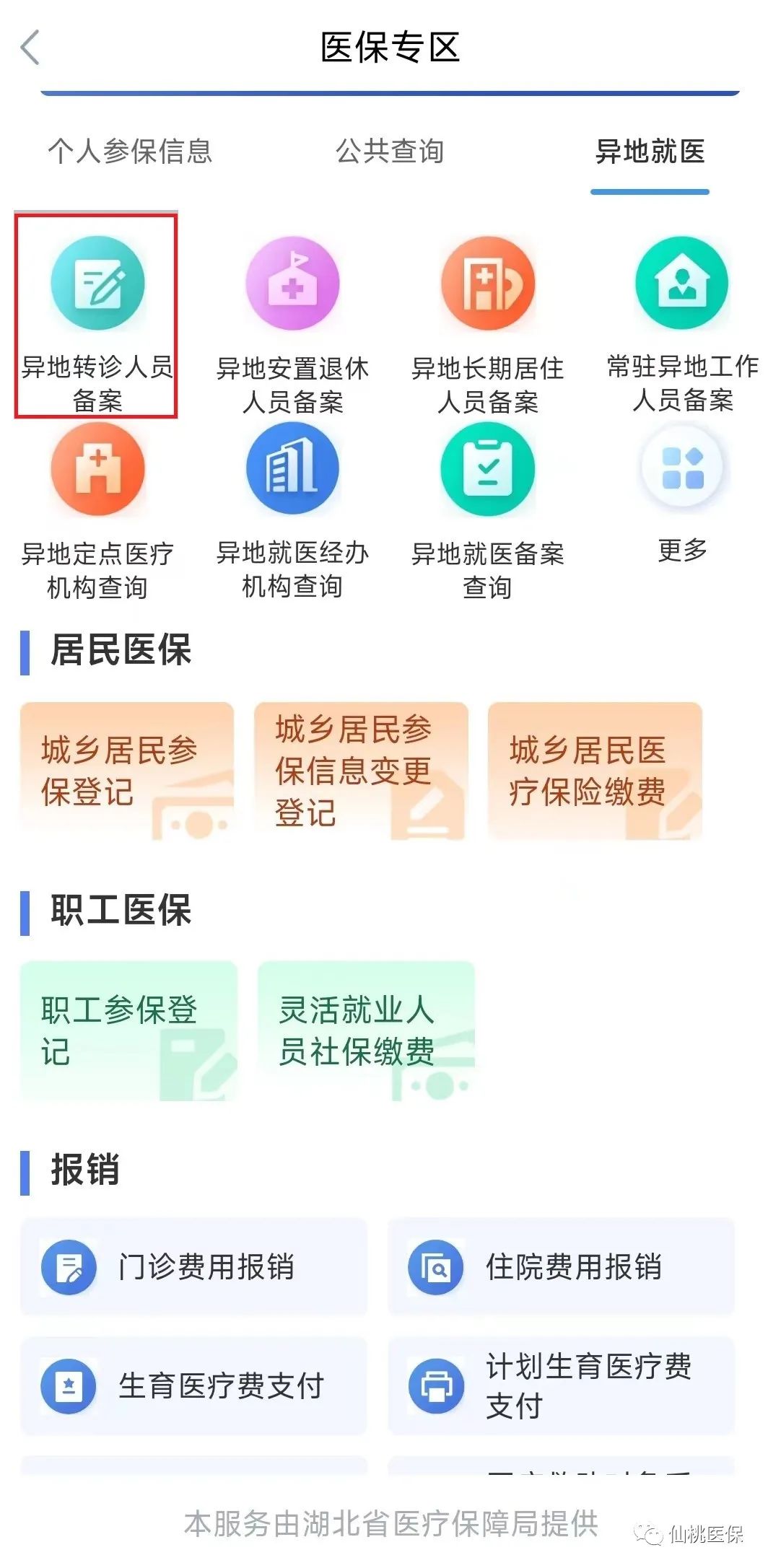Open 异地就医经办机构查询
The image size is (768, 1568).
click(x=292, y=505)
